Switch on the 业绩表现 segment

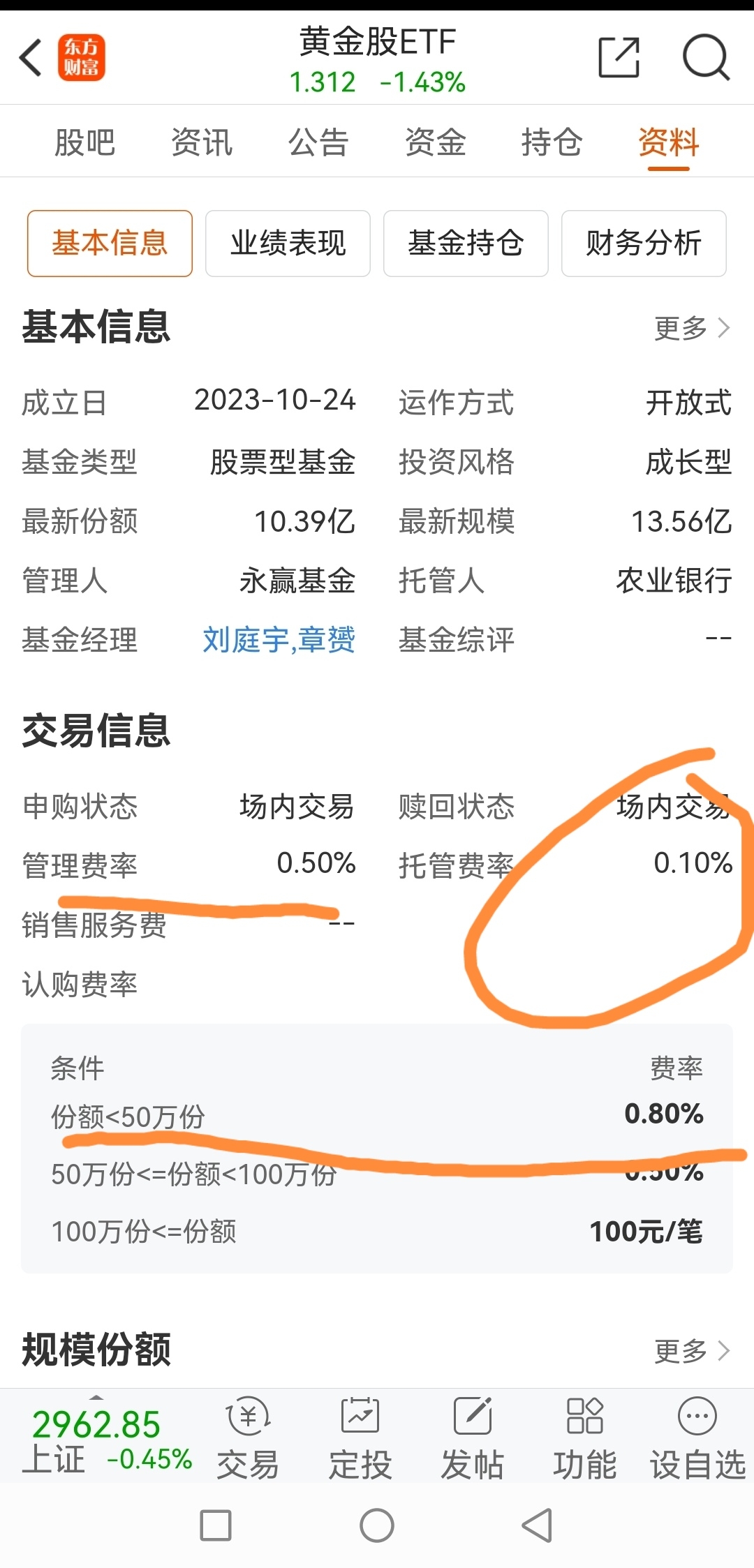287,242
